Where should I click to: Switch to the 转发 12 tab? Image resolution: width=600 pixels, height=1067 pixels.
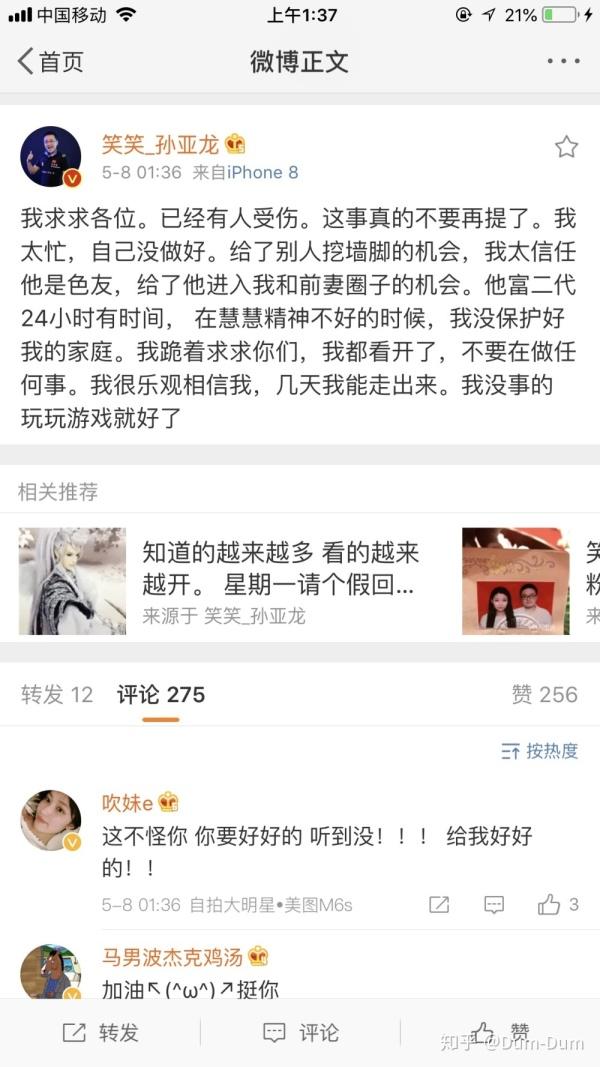coord(57,694)
